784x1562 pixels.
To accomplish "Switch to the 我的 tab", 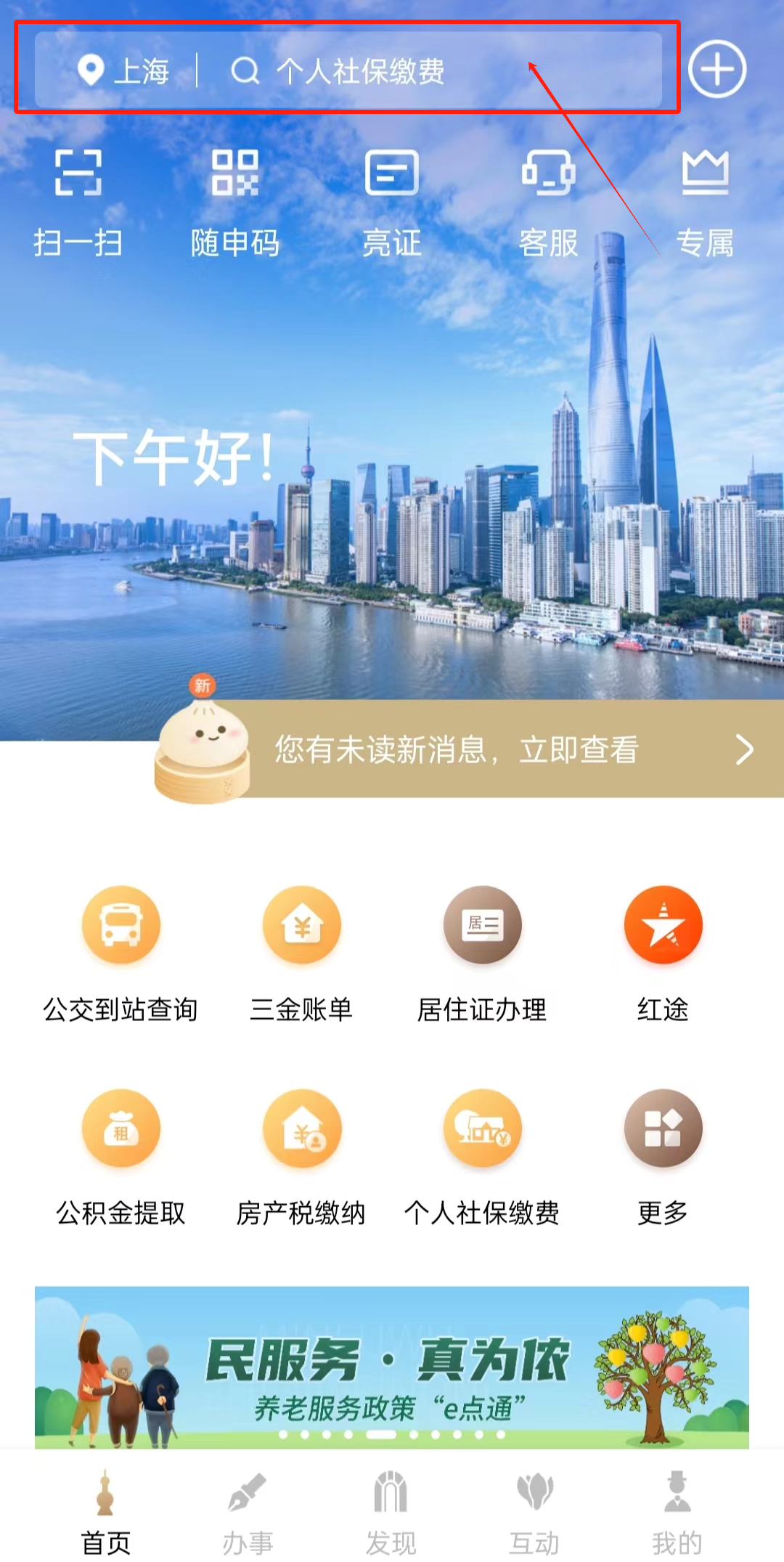I will click(x=677, y=1512).
